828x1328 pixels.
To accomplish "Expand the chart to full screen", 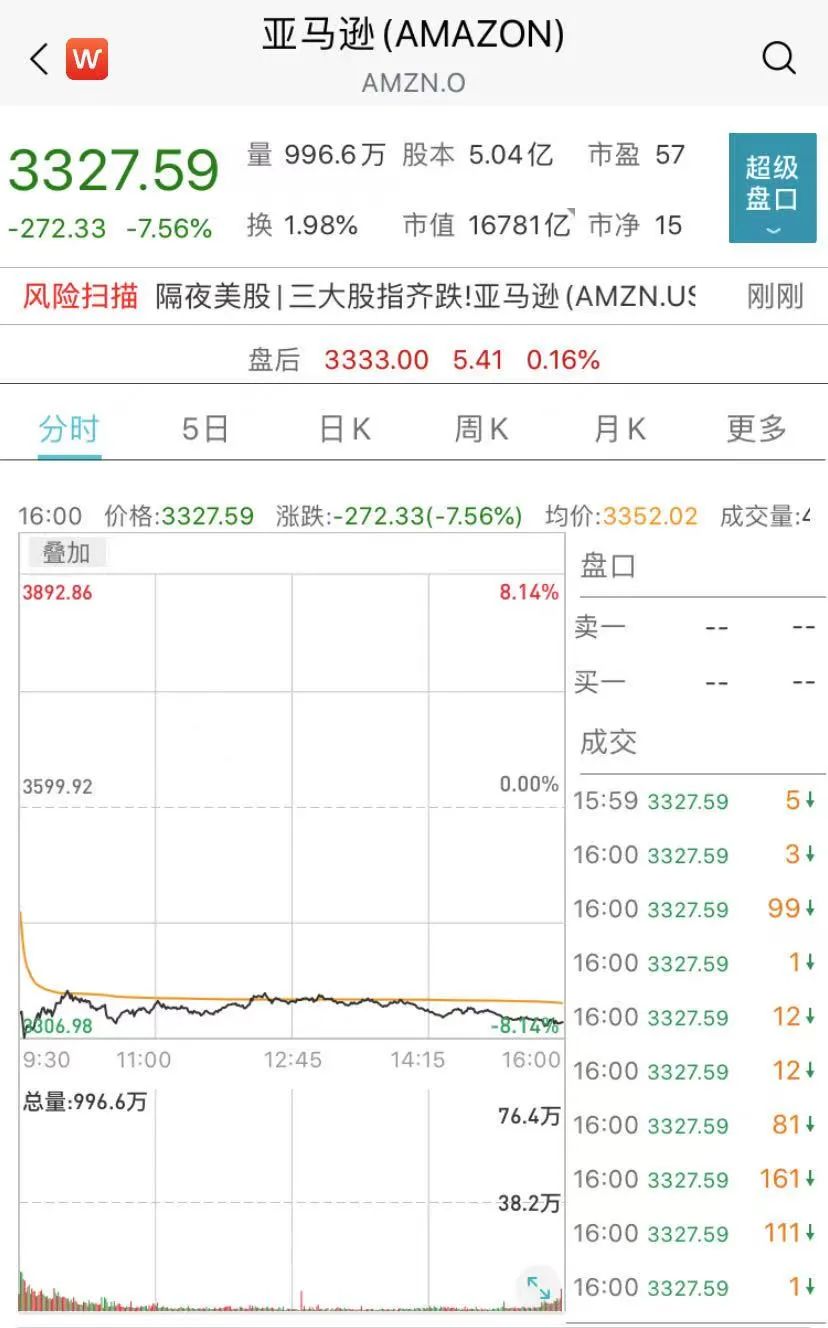I will 538,1287.
